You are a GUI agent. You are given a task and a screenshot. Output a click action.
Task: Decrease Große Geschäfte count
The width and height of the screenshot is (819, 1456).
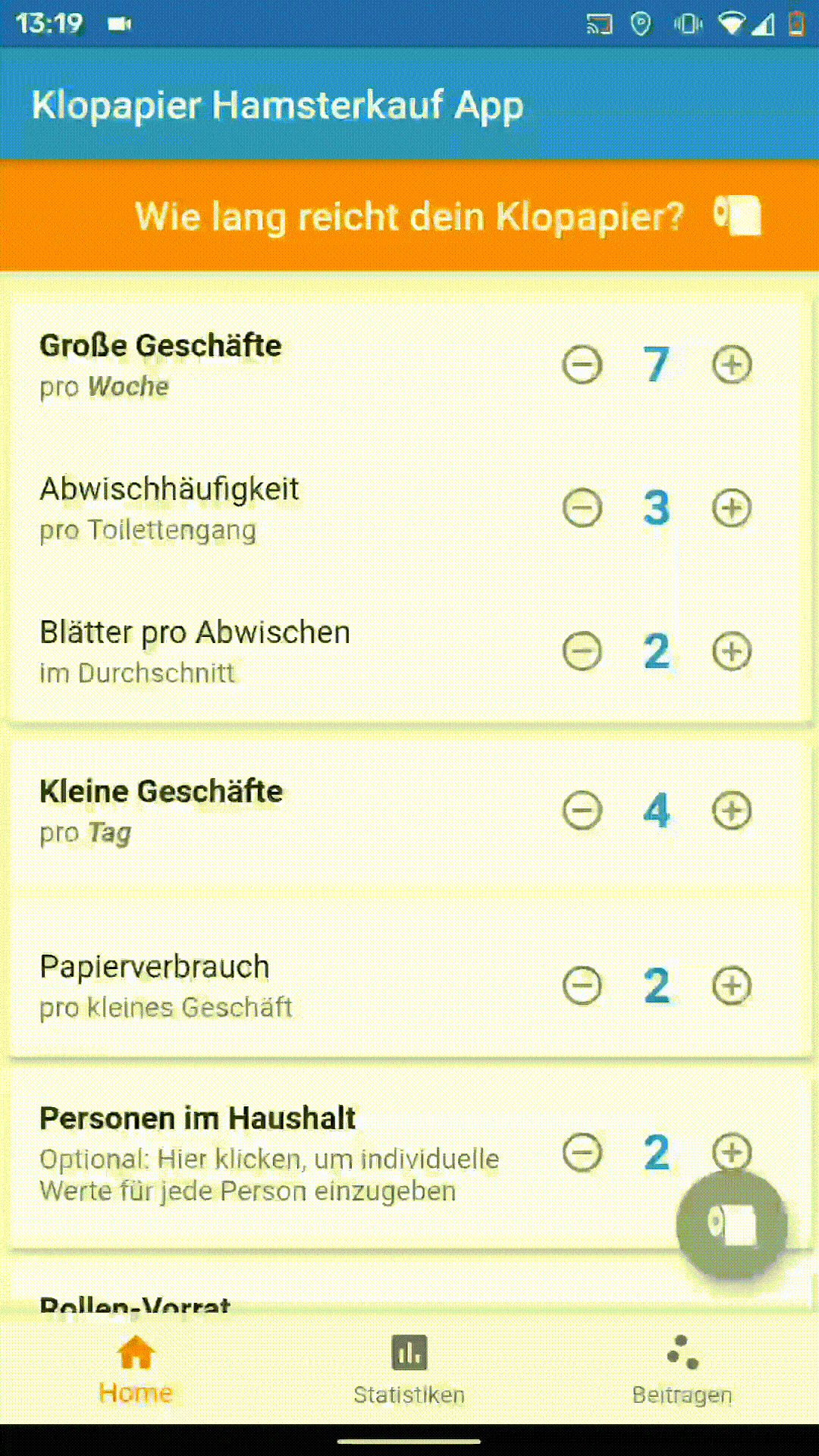point(582,365)
